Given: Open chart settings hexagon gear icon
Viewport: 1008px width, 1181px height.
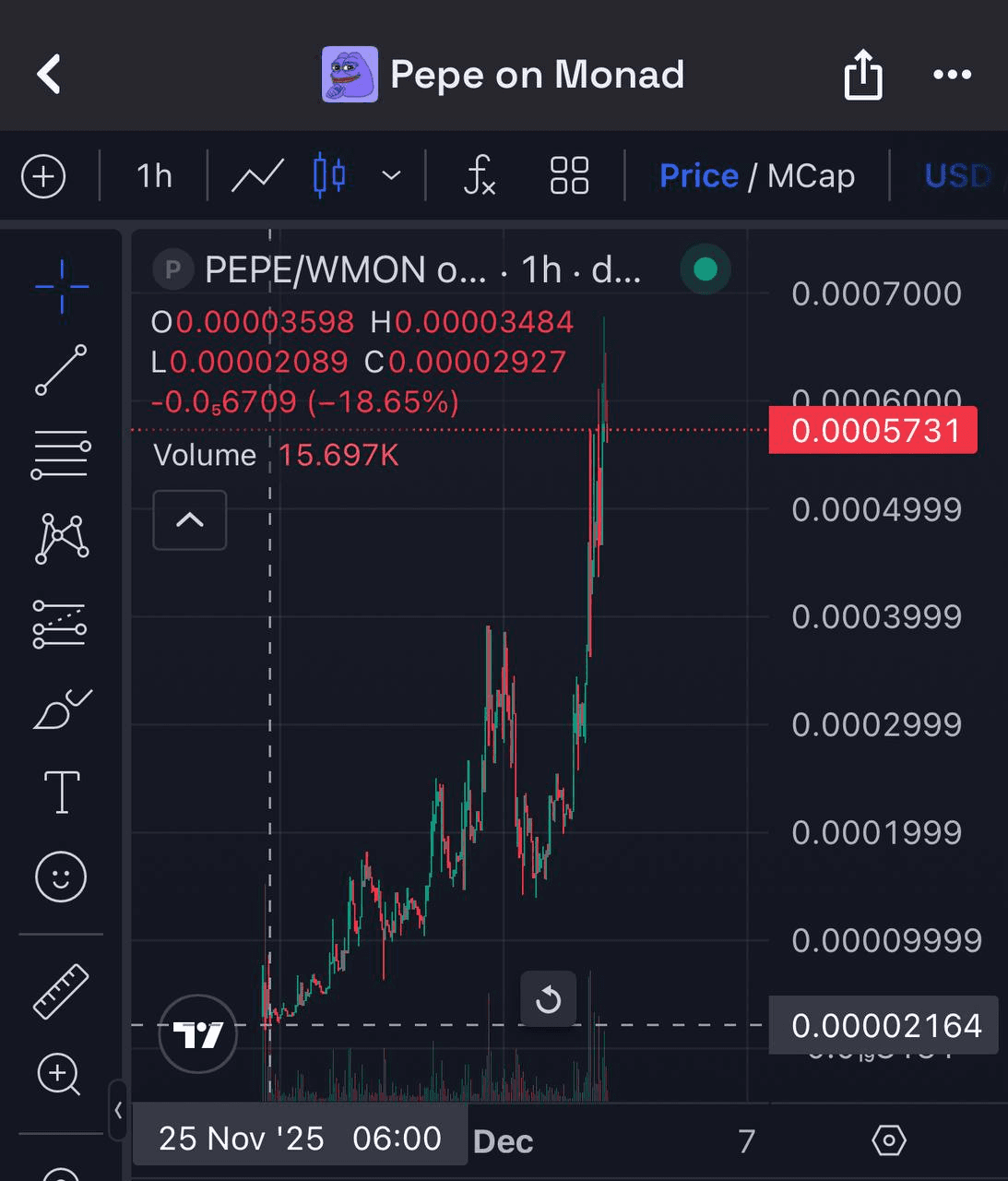Looking at the screenshot, I should pyautogui.click(x=888, y=1141).
